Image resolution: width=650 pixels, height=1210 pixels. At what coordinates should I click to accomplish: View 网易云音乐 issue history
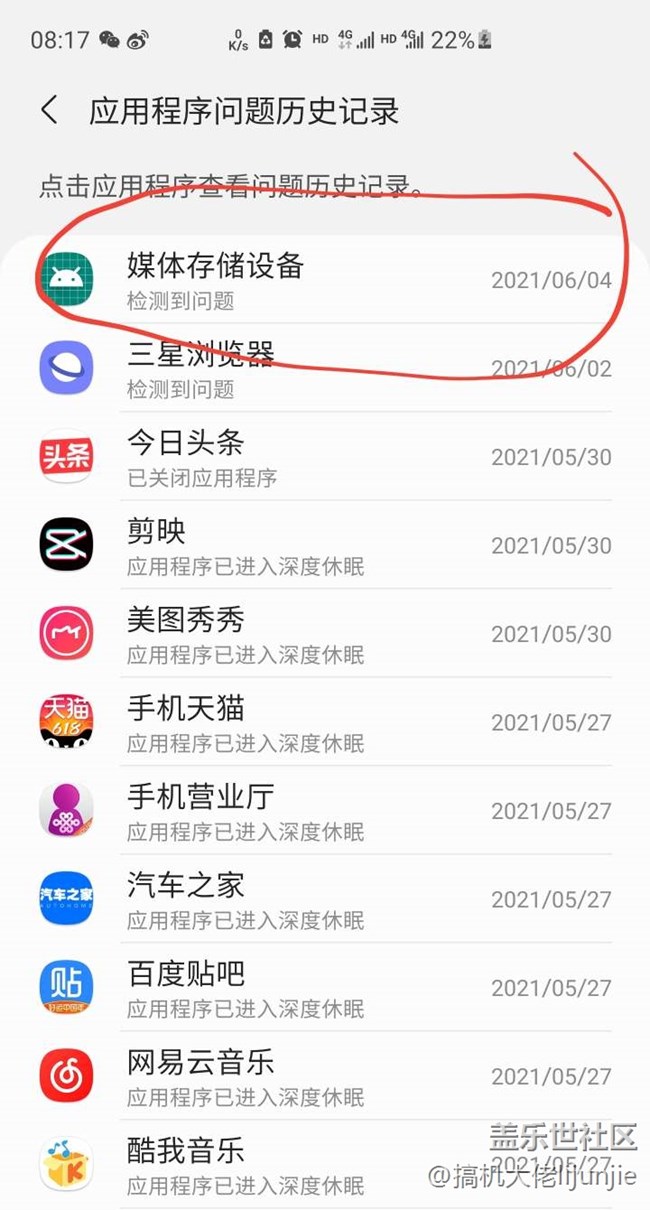[325, 1076]
